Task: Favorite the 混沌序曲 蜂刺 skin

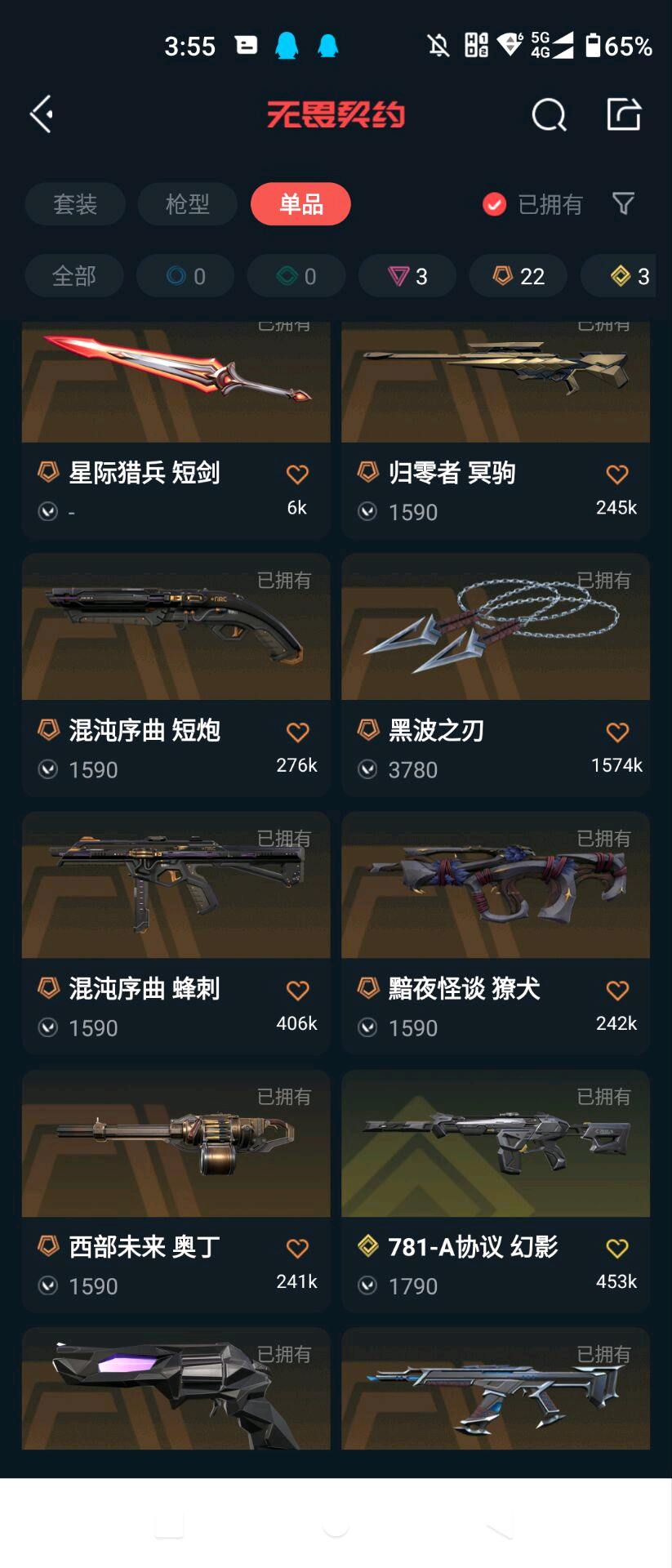Action: coord(297,990)
